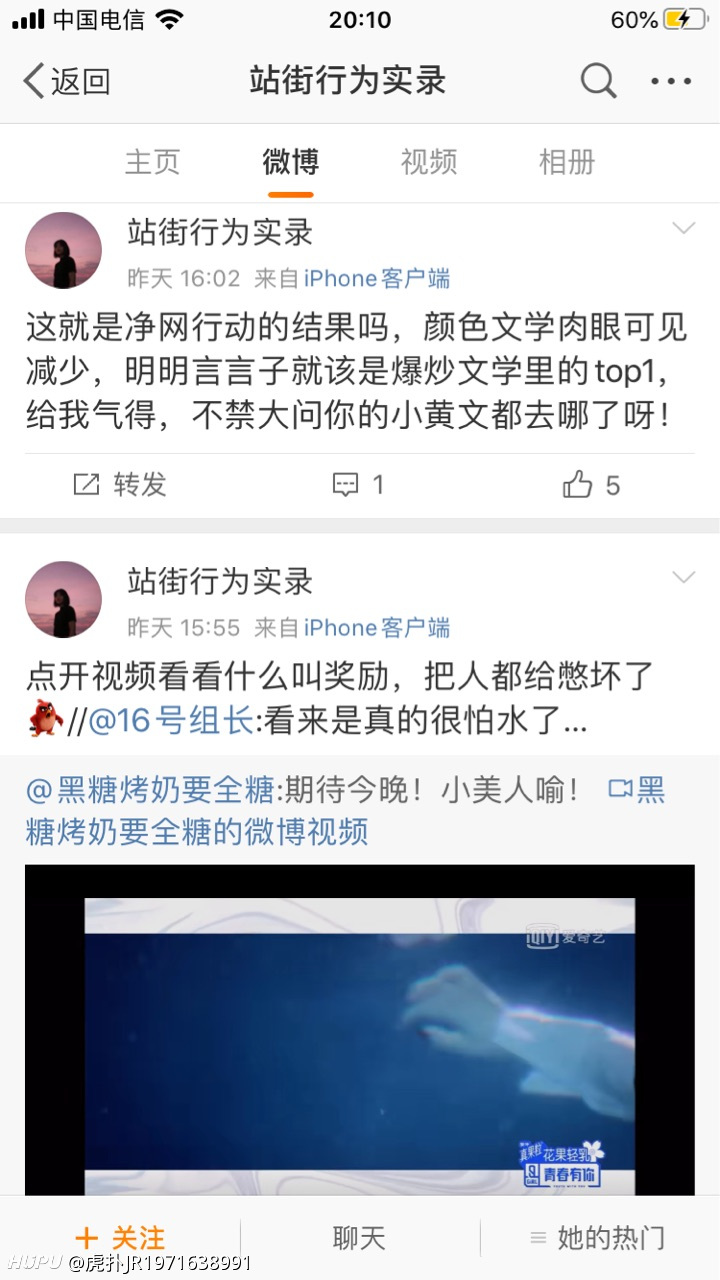Like the 16:02 post

point(591,485)
